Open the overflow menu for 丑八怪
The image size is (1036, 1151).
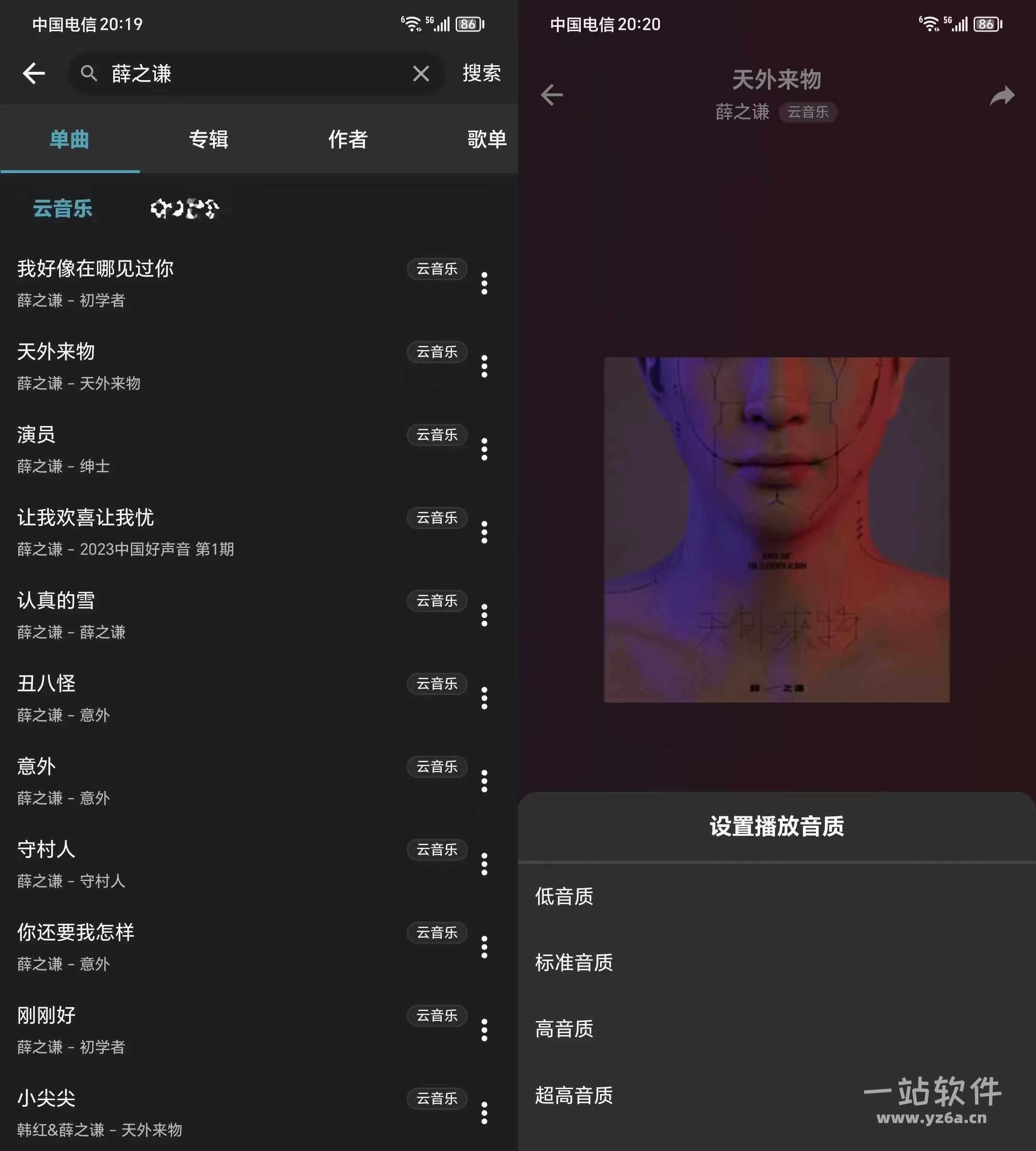pyautogui.click(x=484, y=698)
